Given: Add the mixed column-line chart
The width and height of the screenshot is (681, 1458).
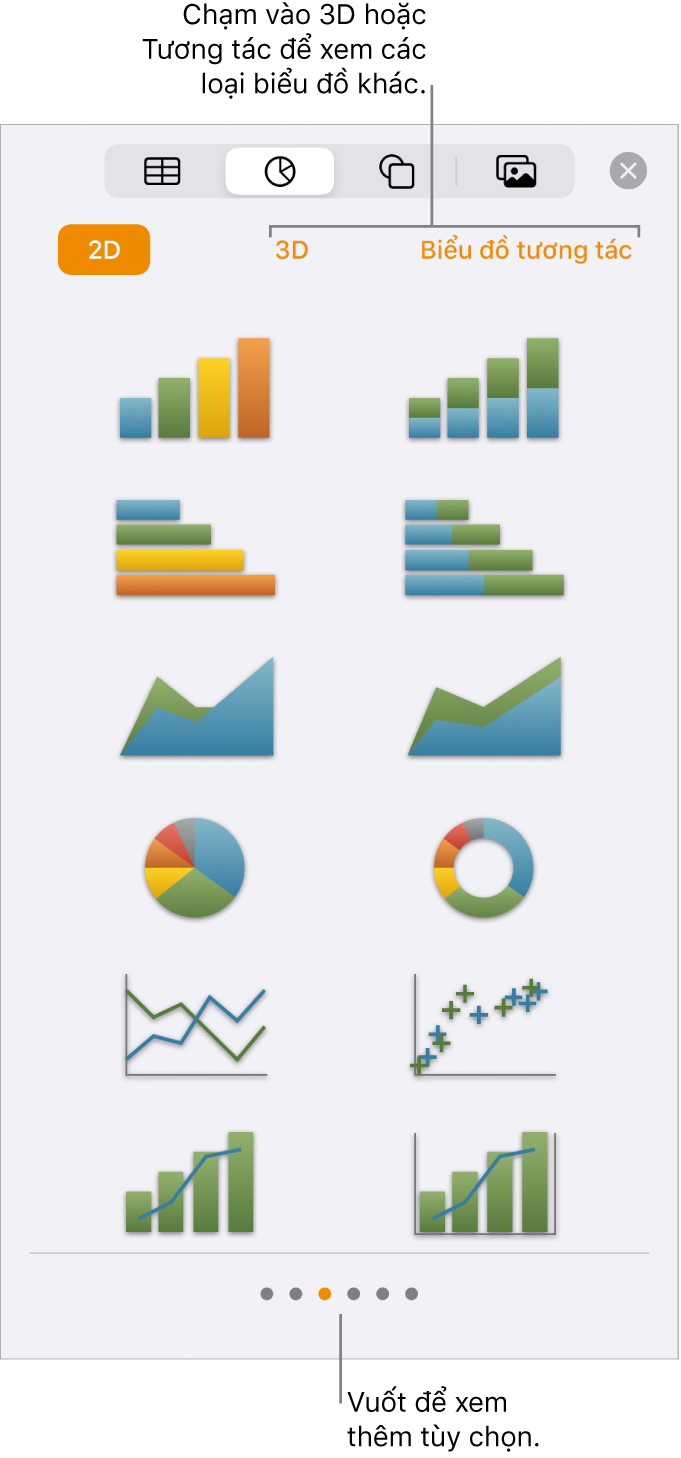Looking at the screenshot, I should click(x=190, y=1182).
